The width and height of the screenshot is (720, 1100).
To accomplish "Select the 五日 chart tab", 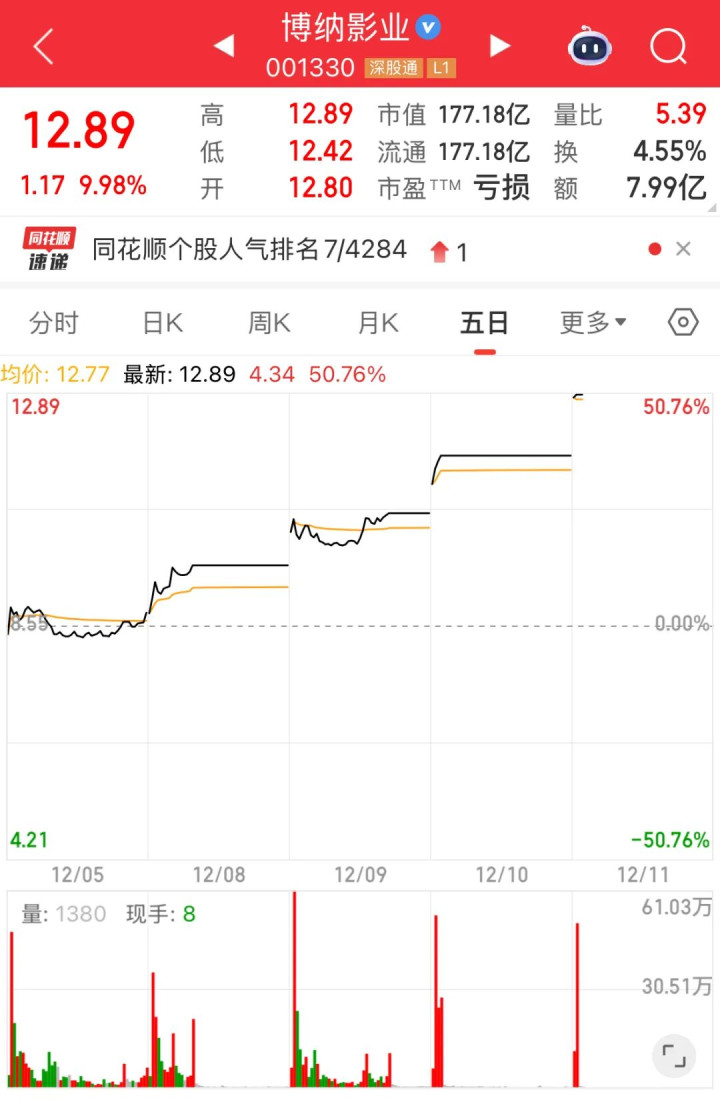I will pyautogui.click(x=485, y=323).
